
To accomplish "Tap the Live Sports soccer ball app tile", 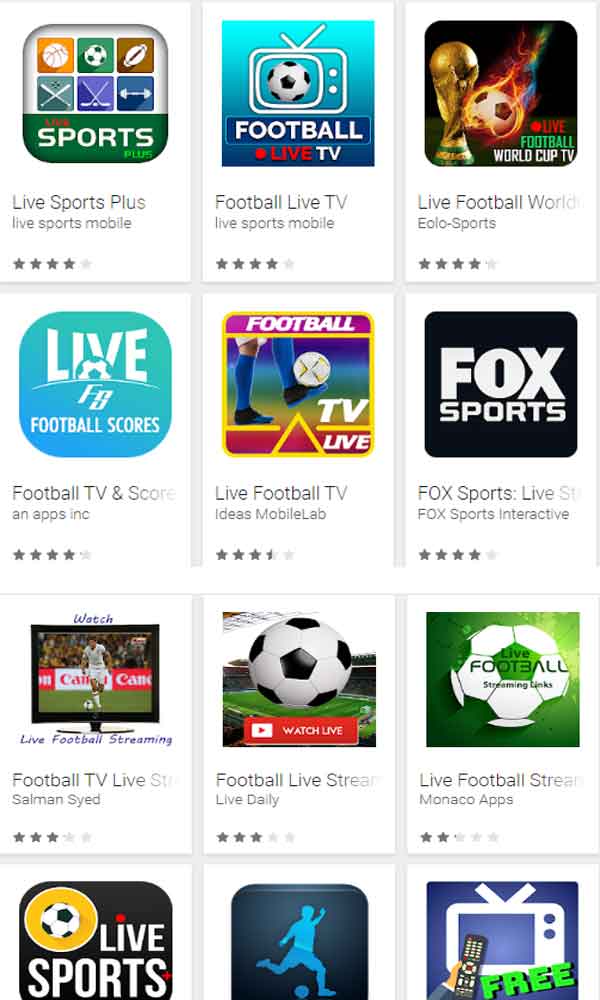I will pyautogui.click(x=96, y=939).
